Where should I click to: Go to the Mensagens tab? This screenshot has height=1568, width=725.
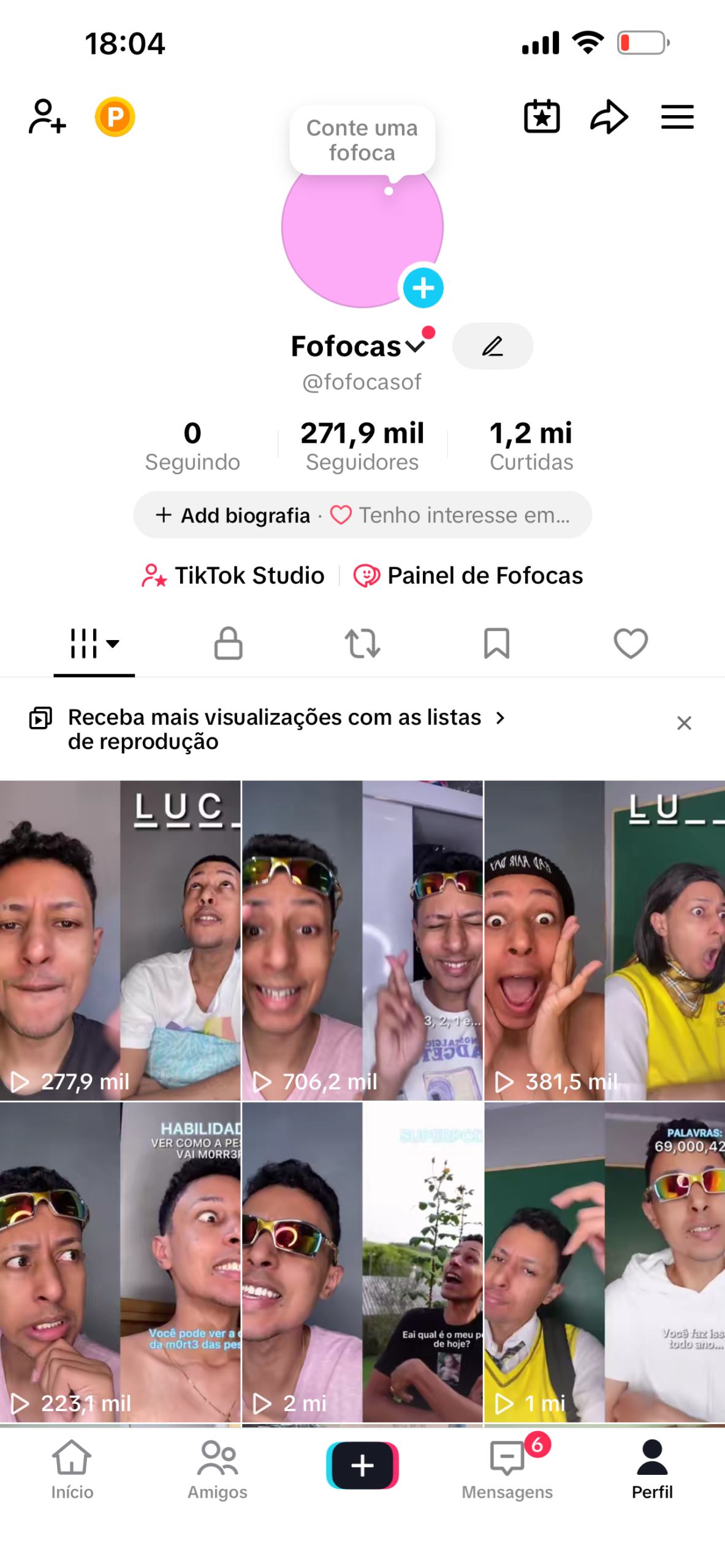507,1469
